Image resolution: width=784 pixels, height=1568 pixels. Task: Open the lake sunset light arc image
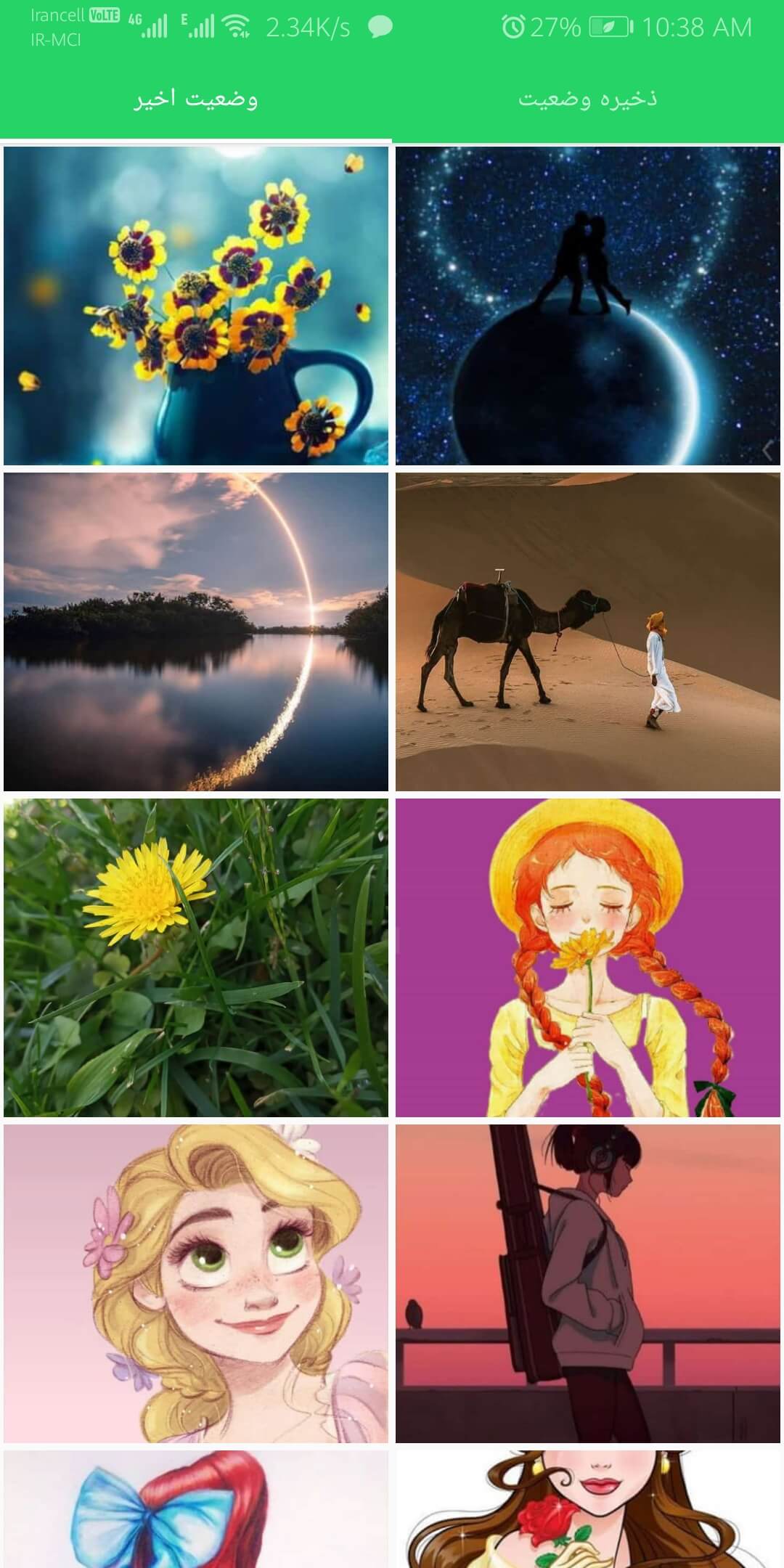coord(196,632)
